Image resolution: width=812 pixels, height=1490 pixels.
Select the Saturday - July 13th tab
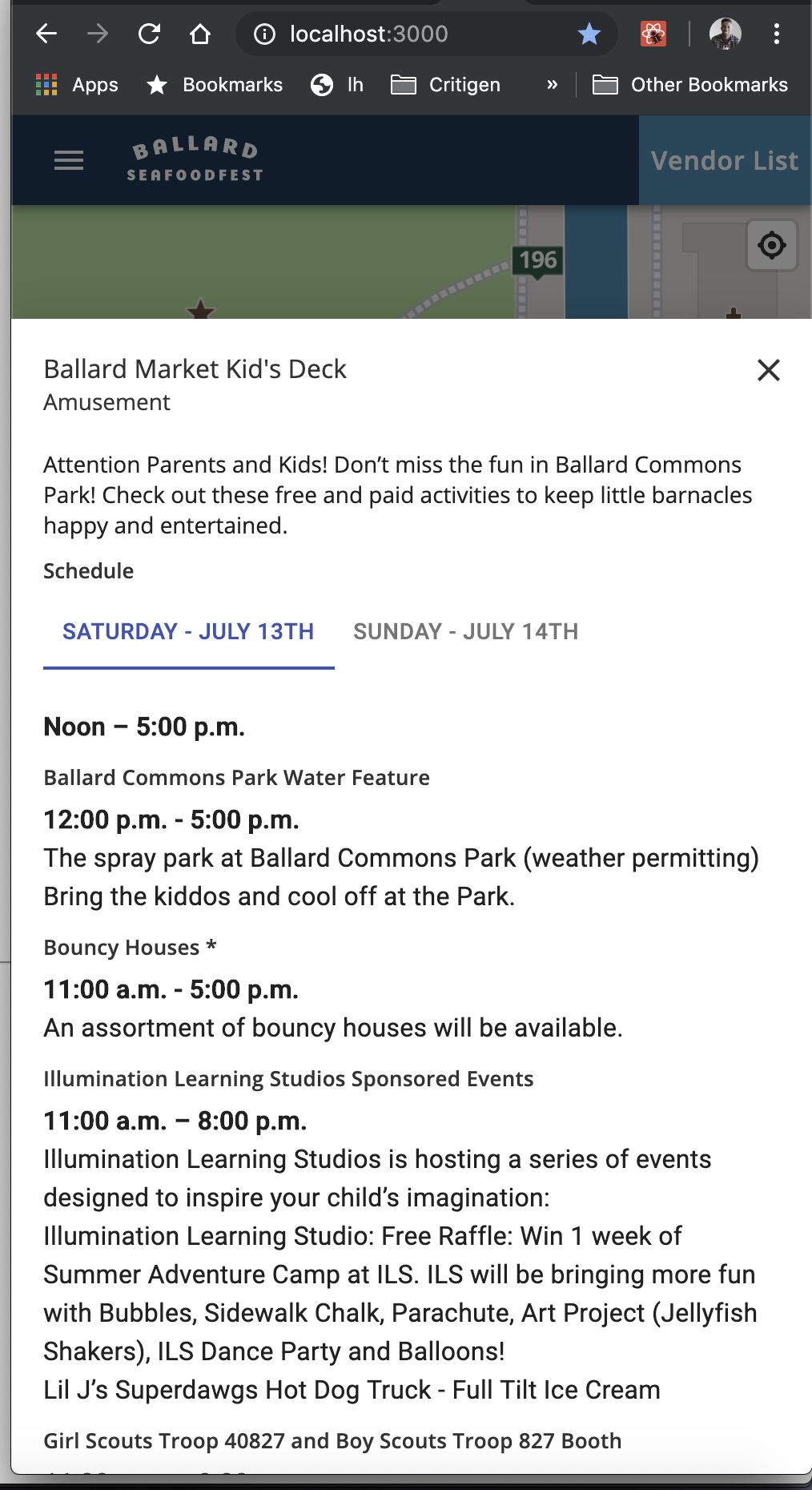188,632
